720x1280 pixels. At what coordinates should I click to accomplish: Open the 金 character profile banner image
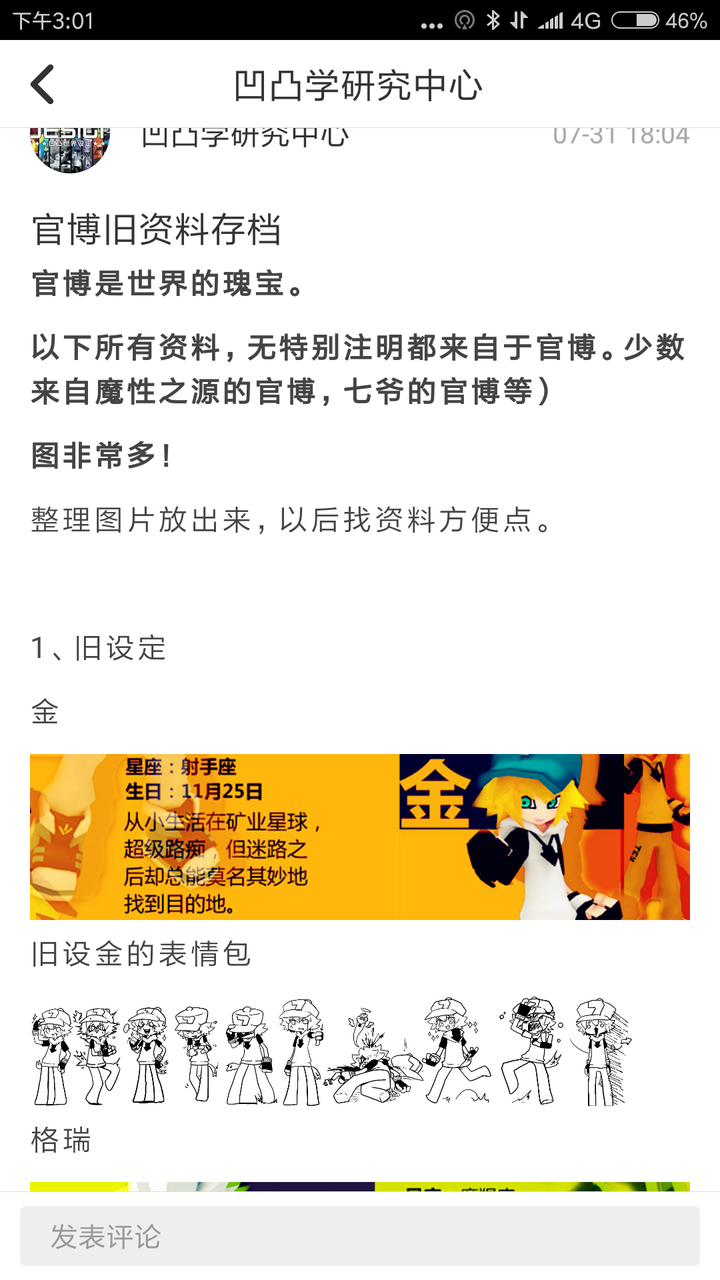pos(360,836)
